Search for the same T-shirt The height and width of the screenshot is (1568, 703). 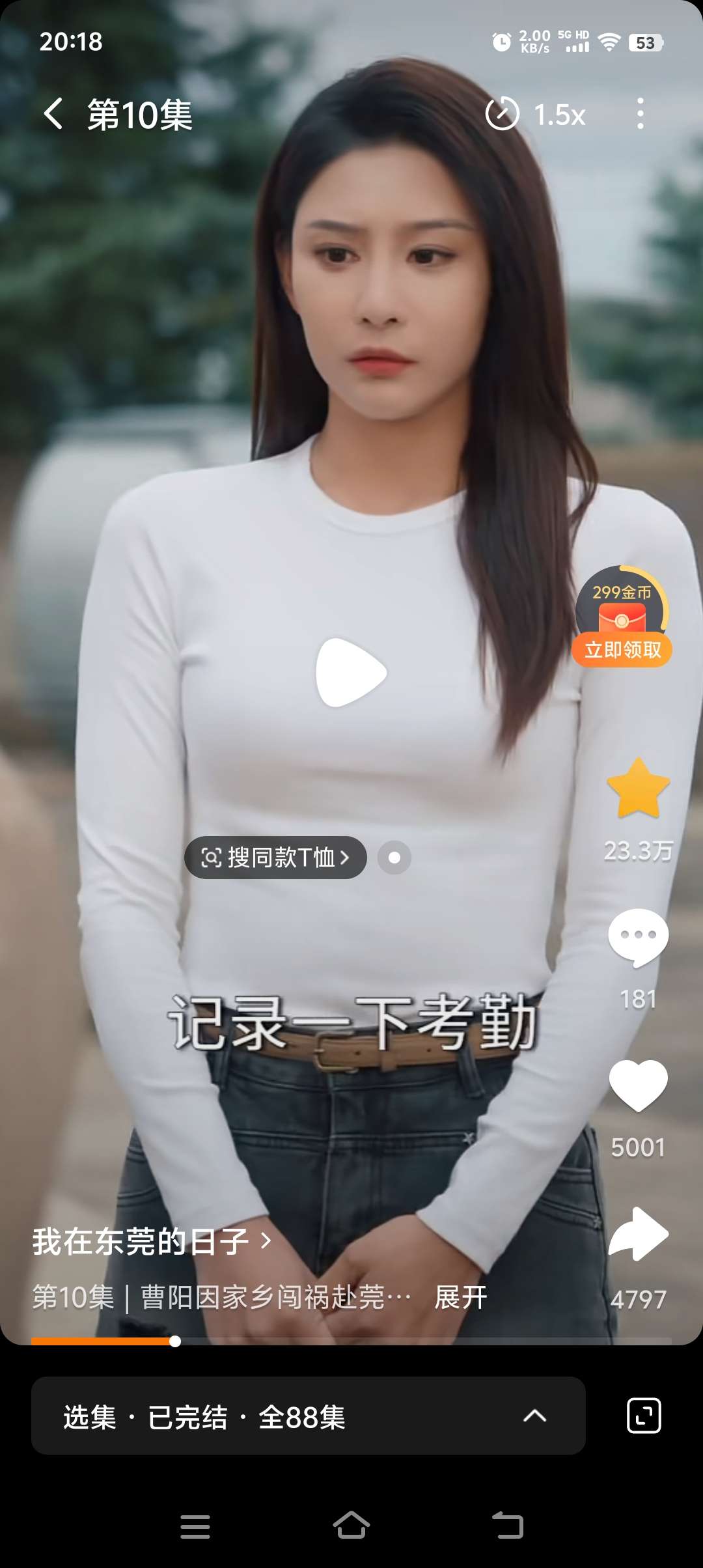tap(275, 858)
